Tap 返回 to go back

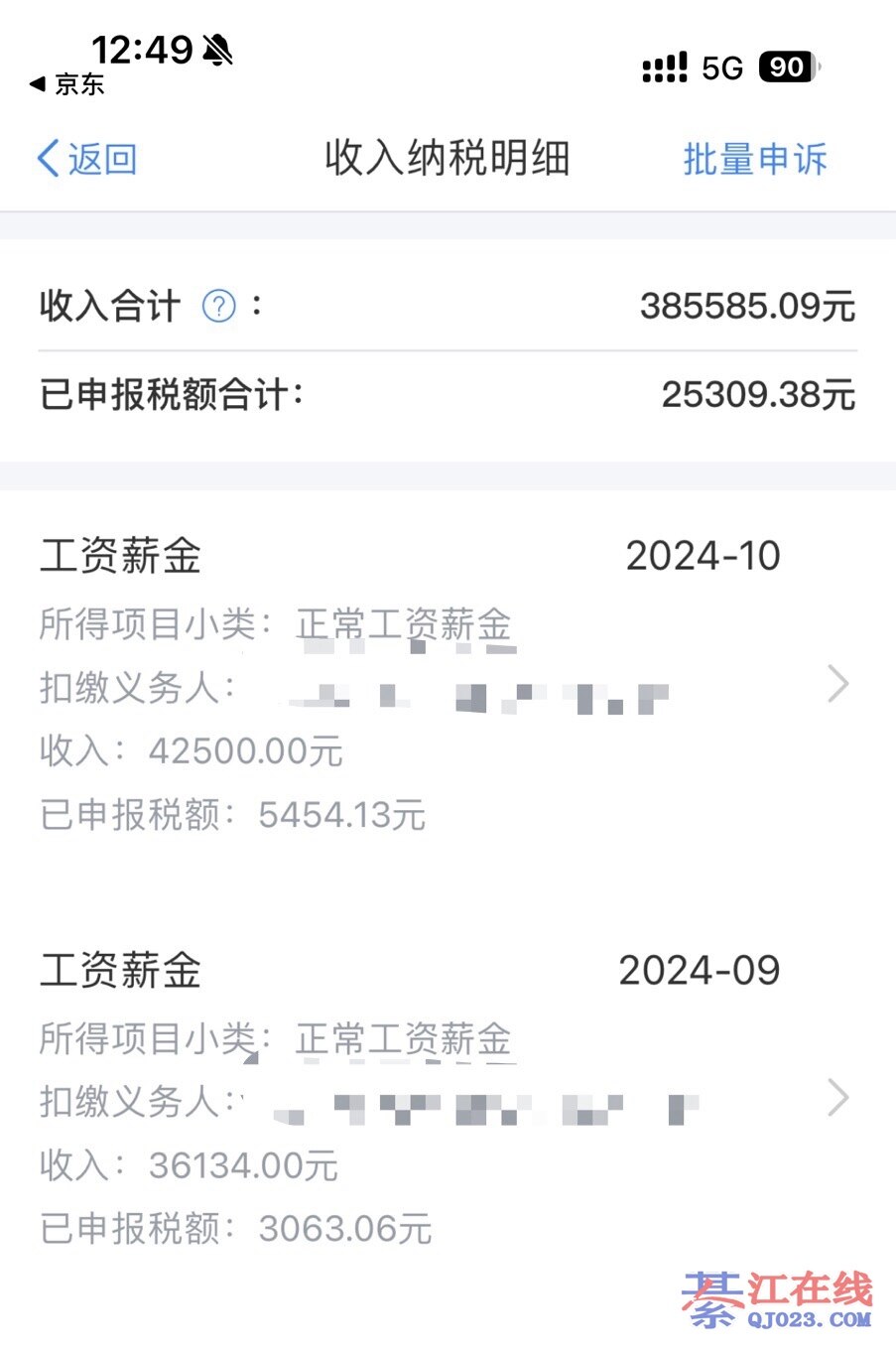pos(87,159)
